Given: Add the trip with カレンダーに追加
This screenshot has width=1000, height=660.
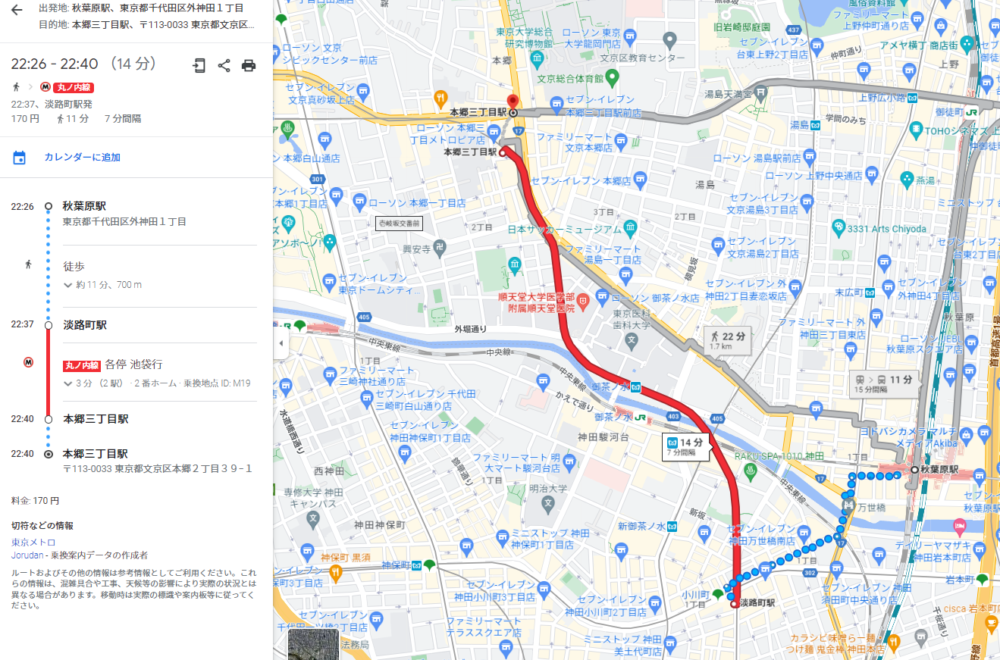Looking at the screenshot, I should (x=81, y=157).
